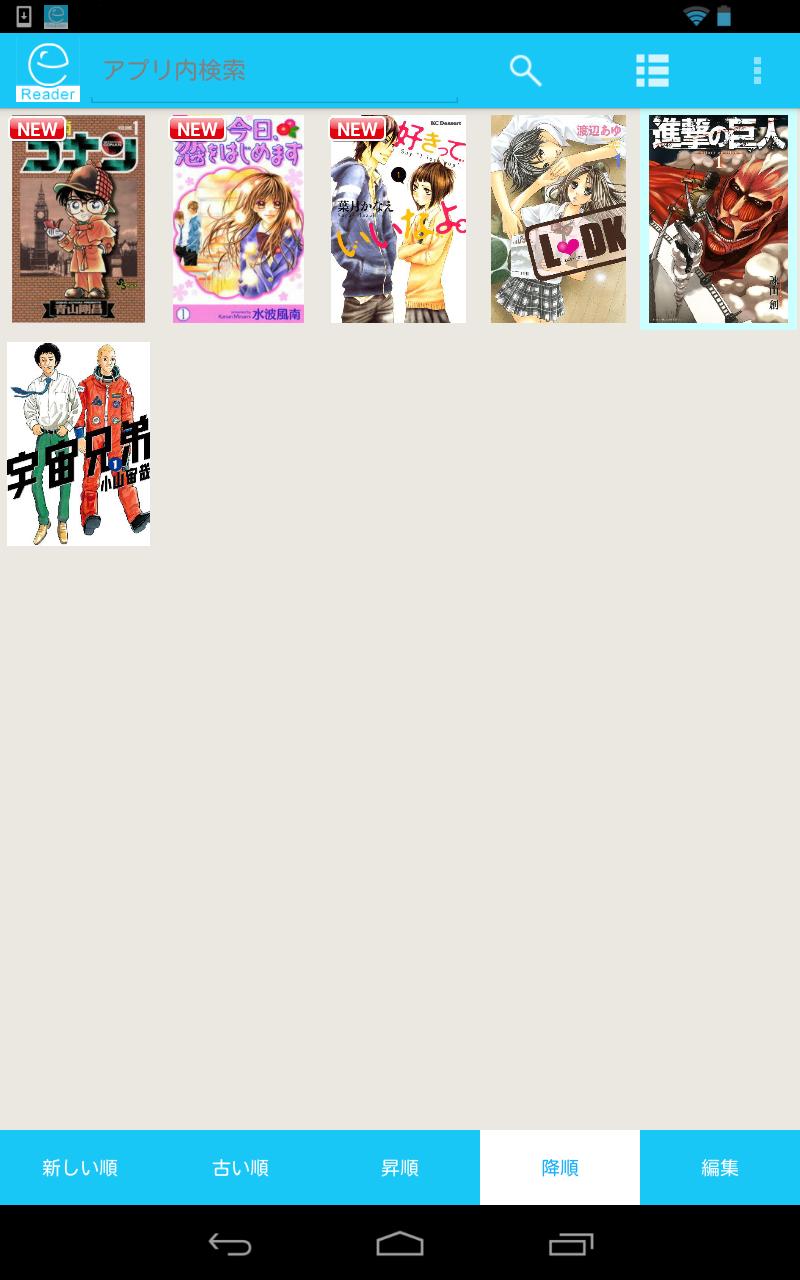
Task: Tap the magnifier search icon
Action: point(525,70)
